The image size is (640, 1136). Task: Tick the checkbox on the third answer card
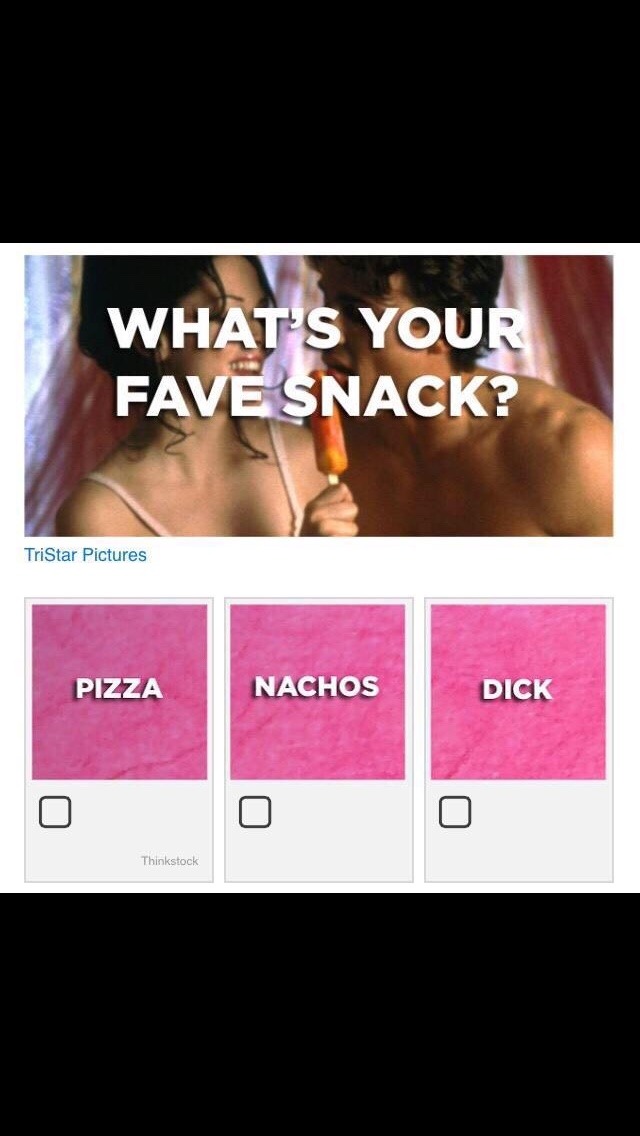pos(455,812)
